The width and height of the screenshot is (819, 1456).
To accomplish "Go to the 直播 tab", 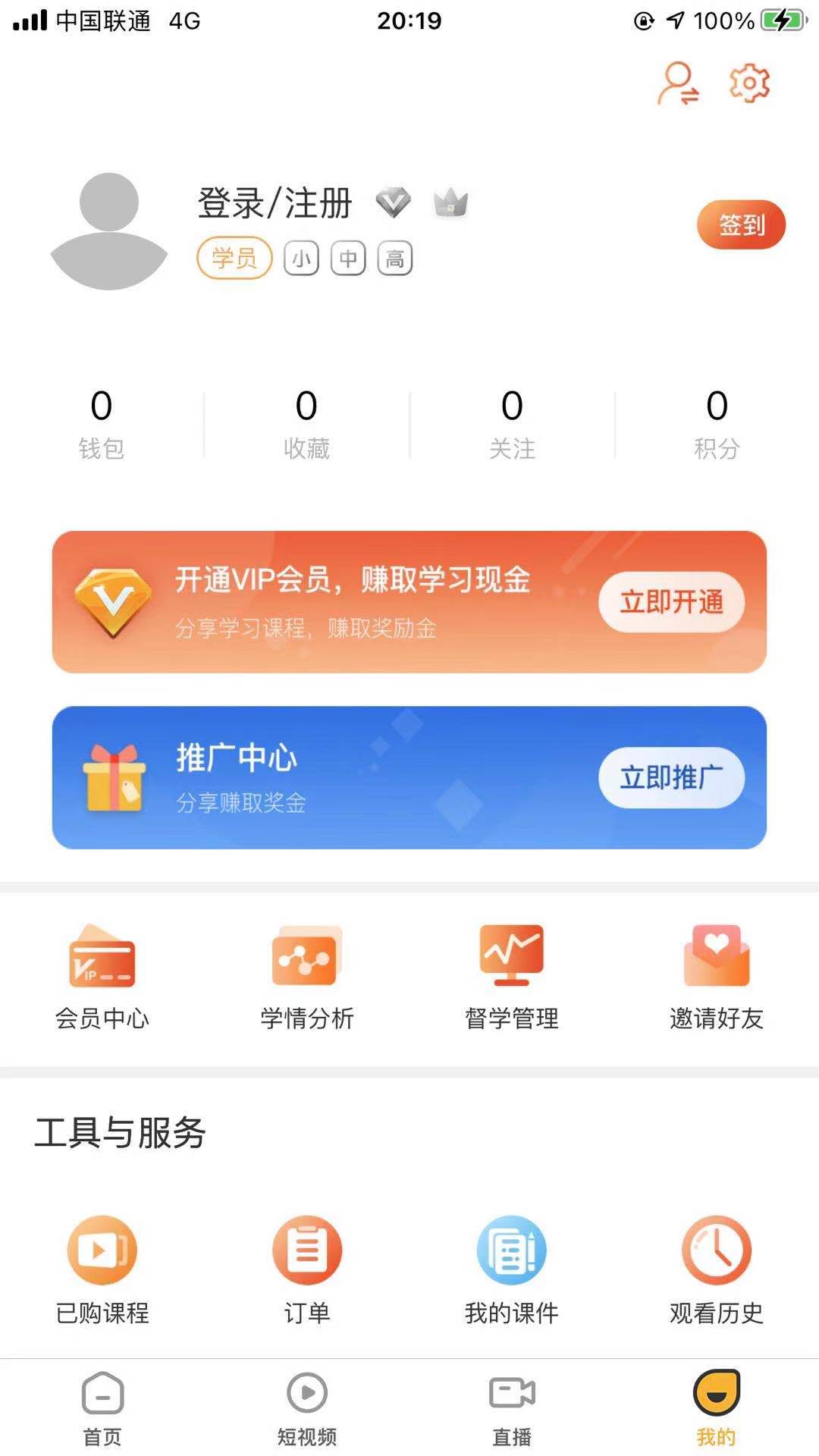I will 512,1408.
